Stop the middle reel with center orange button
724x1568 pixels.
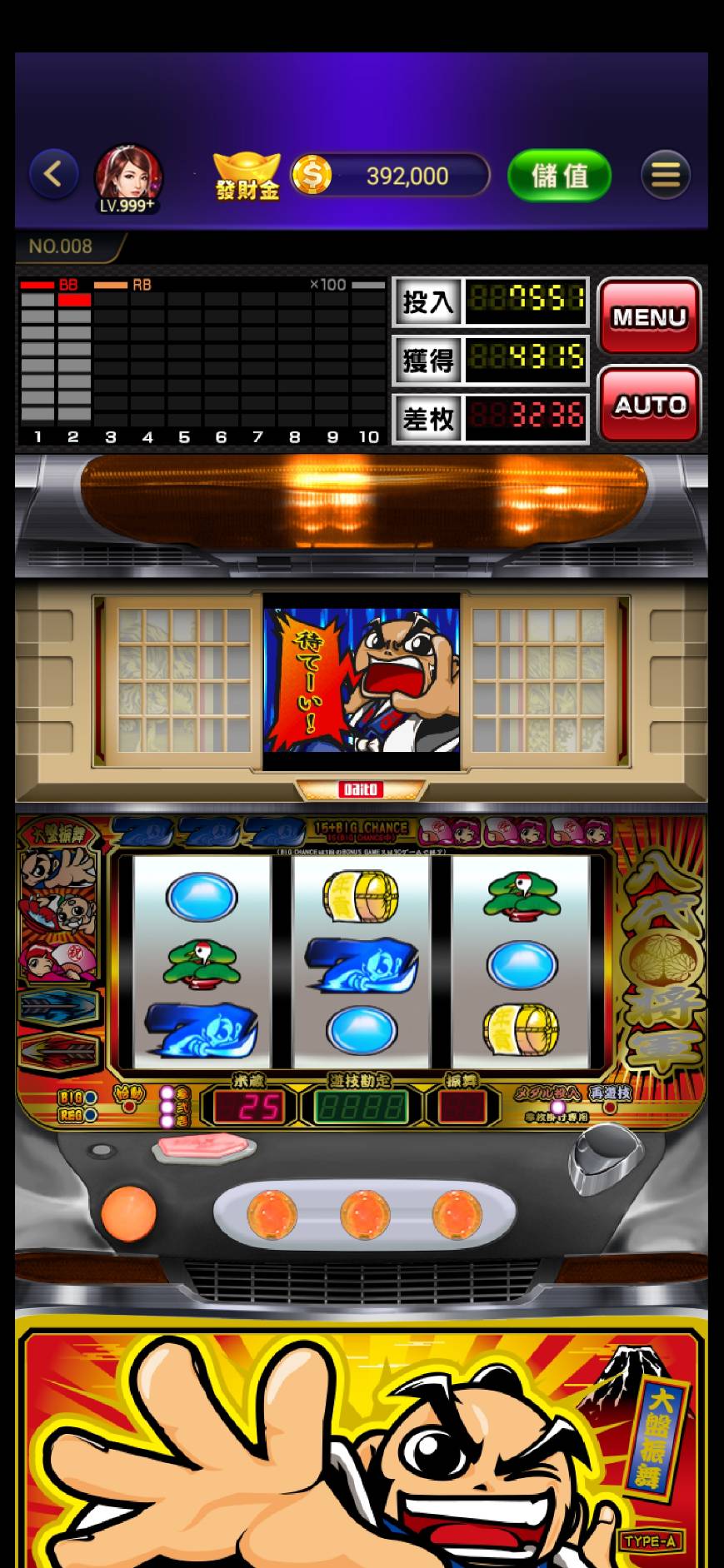coord(364,1213)
